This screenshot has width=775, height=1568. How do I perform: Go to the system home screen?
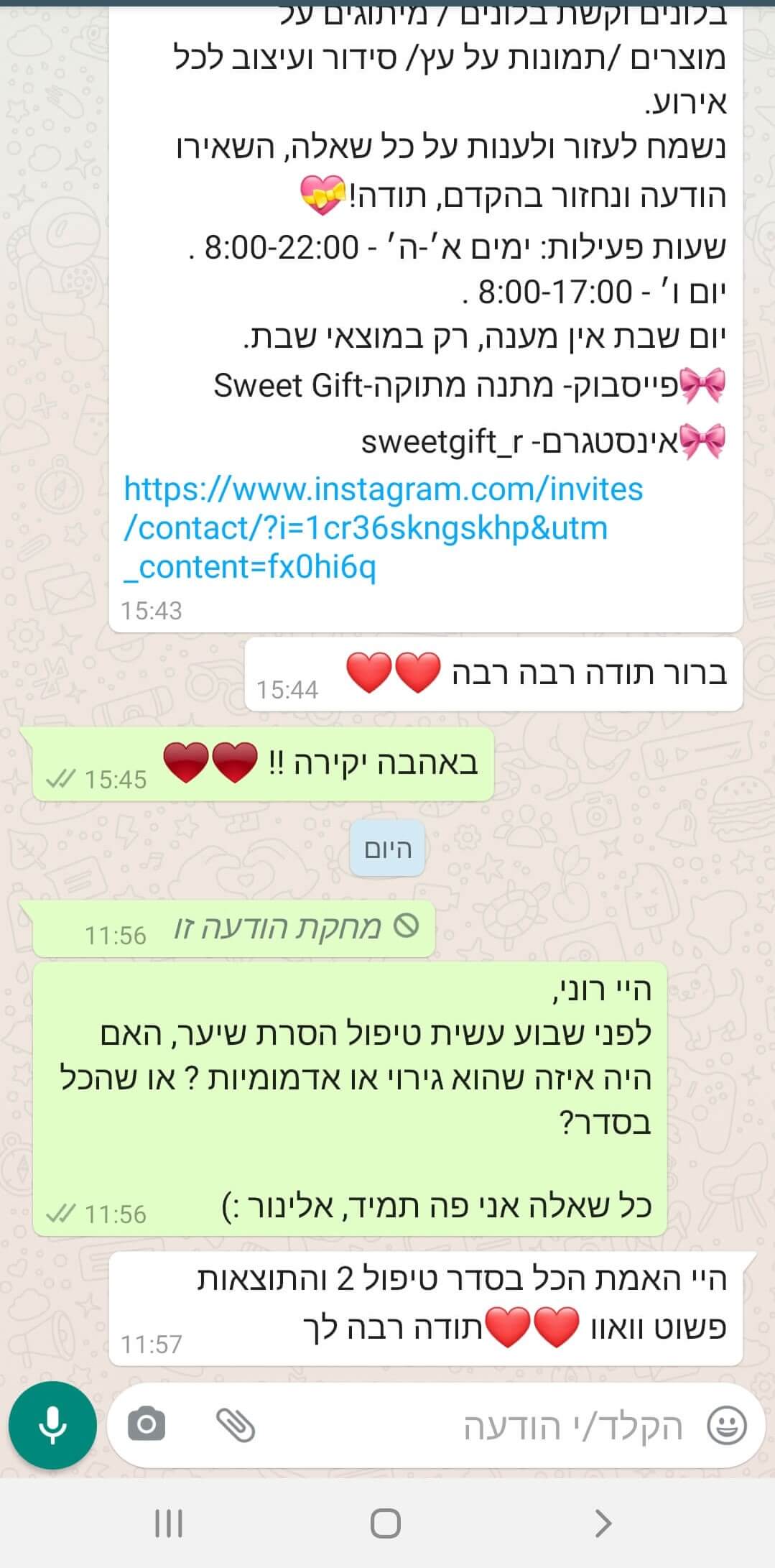coord(386,1523)
